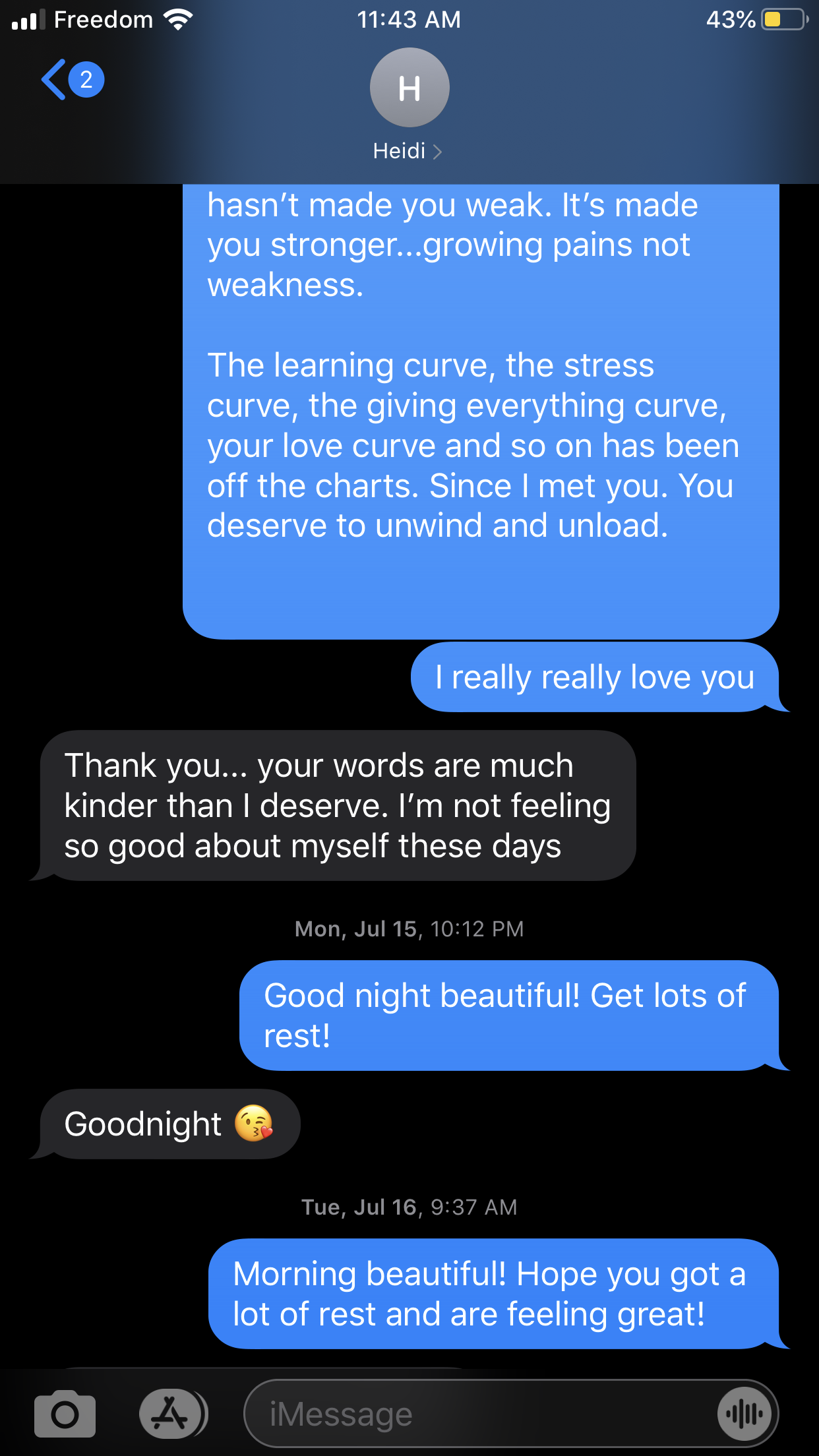Open the camera to attach a photo
This screenshot has height=1456, width=819.
coord(65,1414)
